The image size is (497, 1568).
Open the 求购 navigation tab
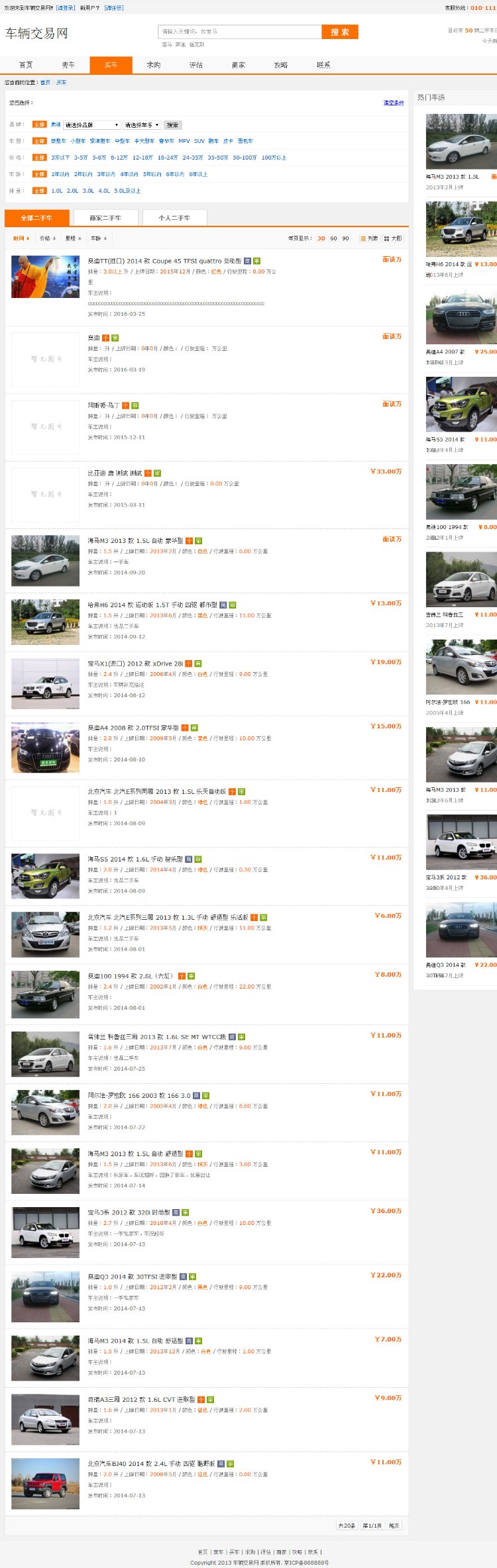click(x=153, y=65)
